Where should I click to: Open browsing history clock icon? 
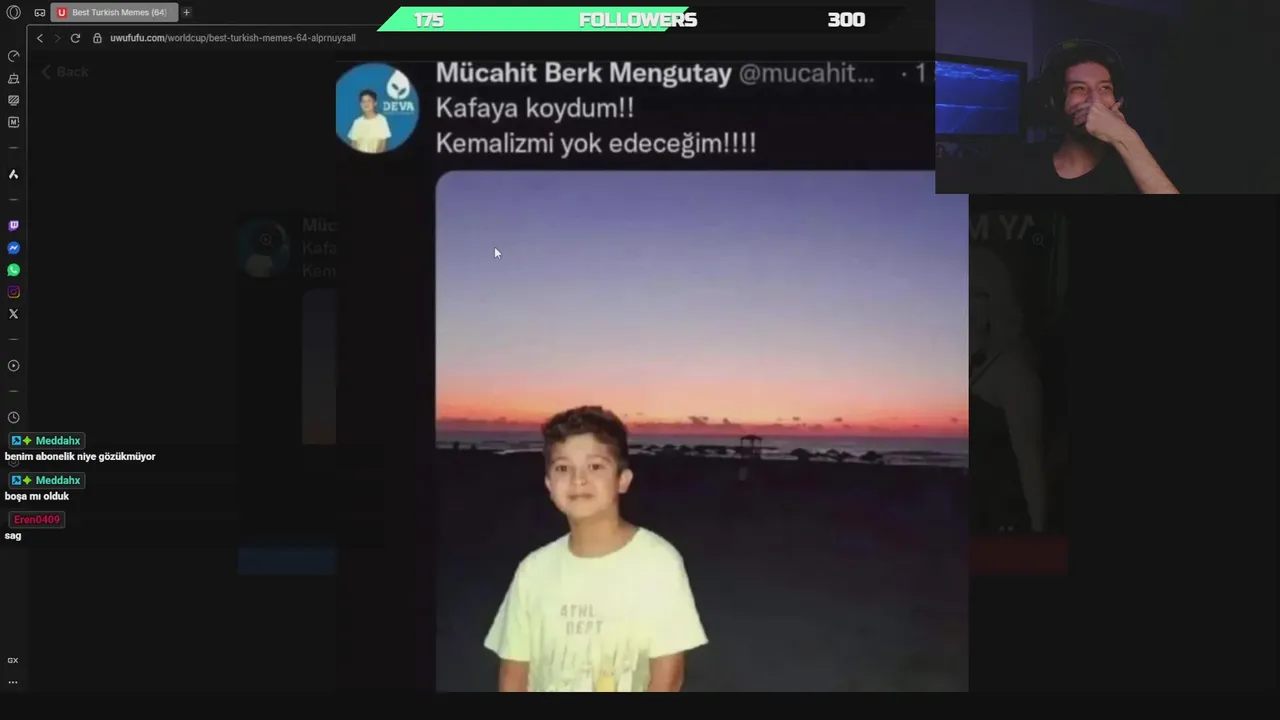(13, 418)
